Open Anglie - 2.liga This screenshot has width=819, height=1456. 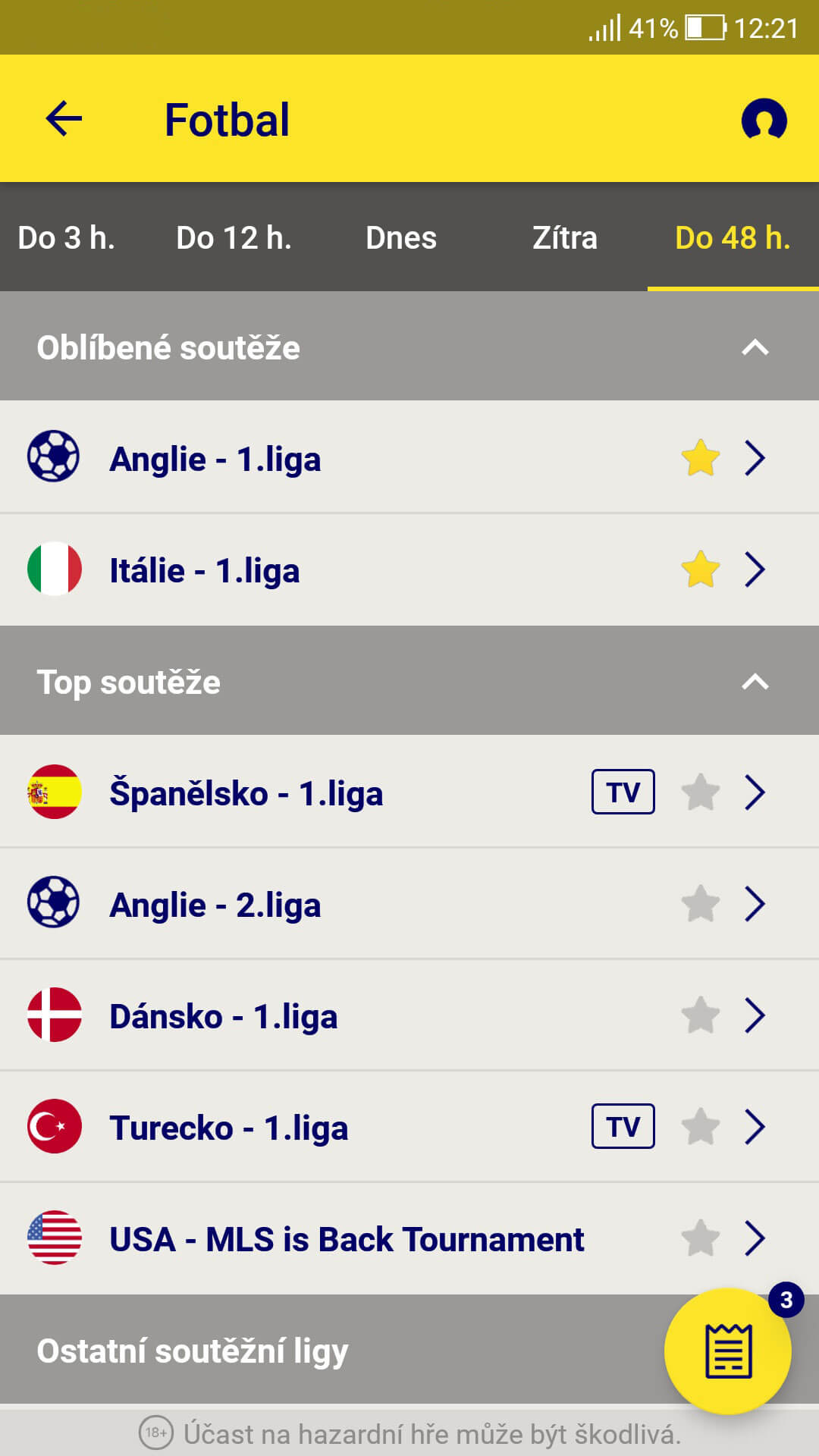(409, 903)
